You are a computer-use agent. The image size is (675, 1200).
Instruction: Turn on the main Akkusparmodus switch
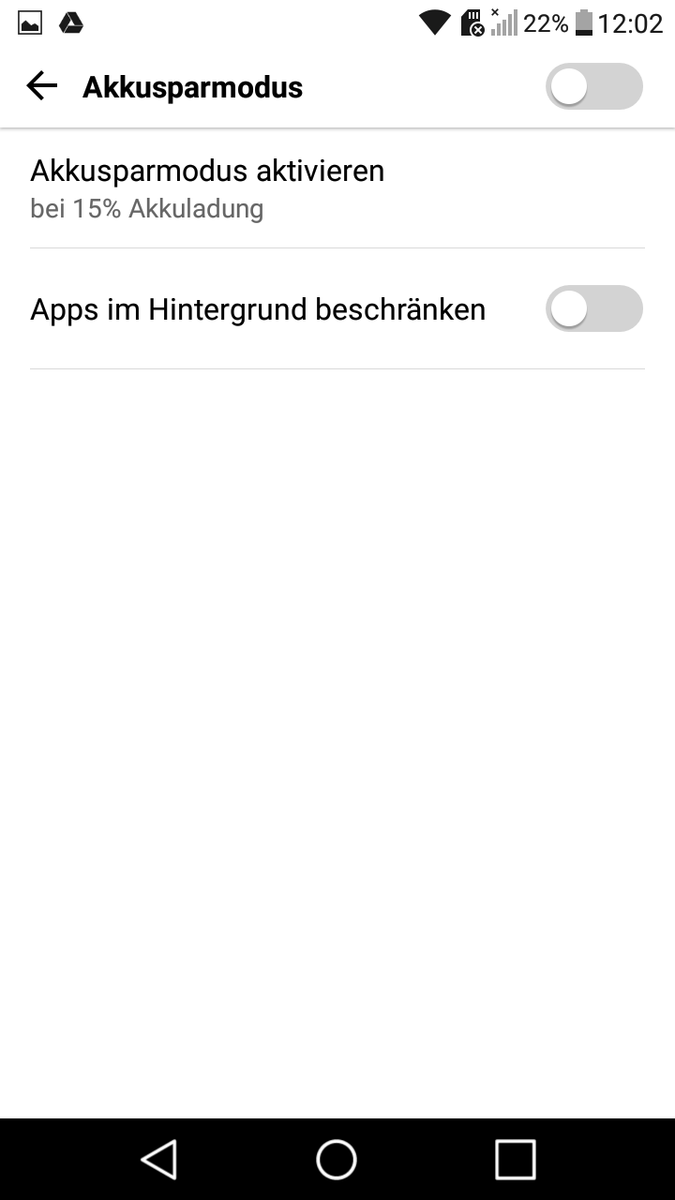coord(593,88)
